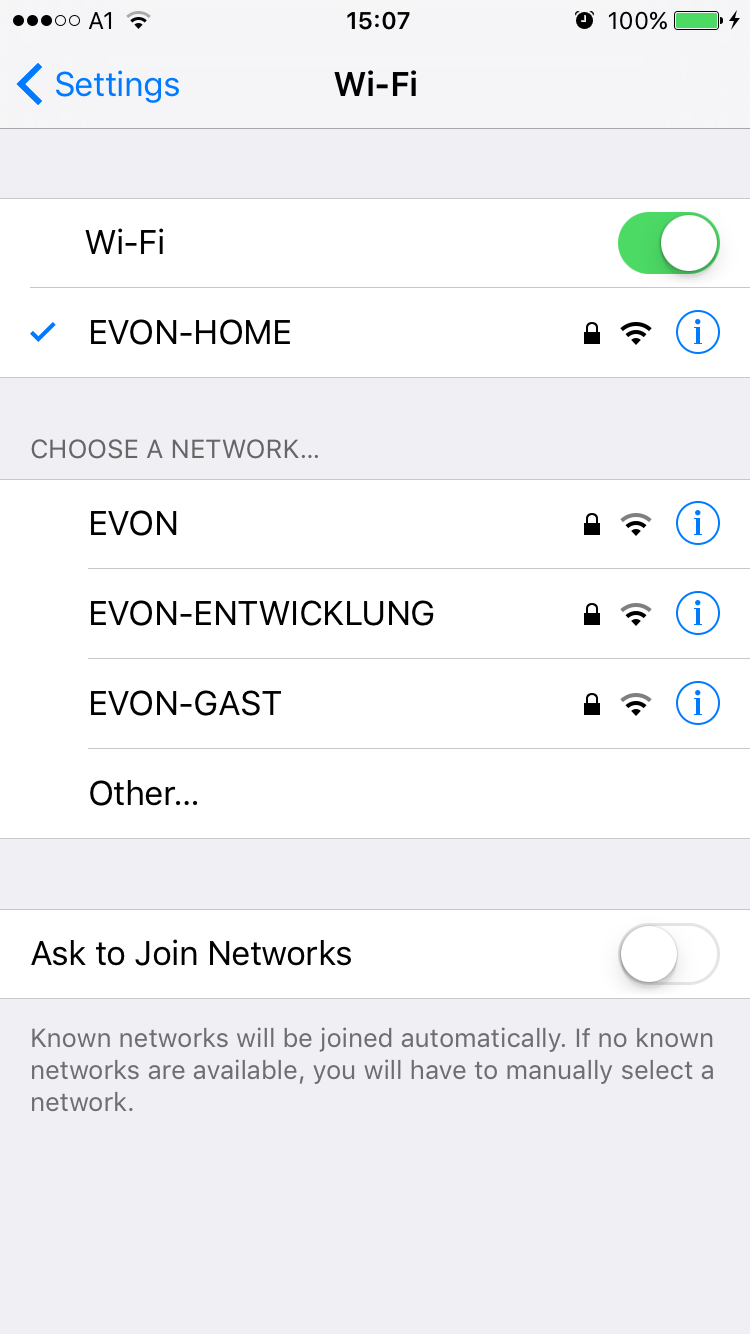Enable Ask to Join Networks
This screenshot has width=750, height=1334.
(668, 954)
